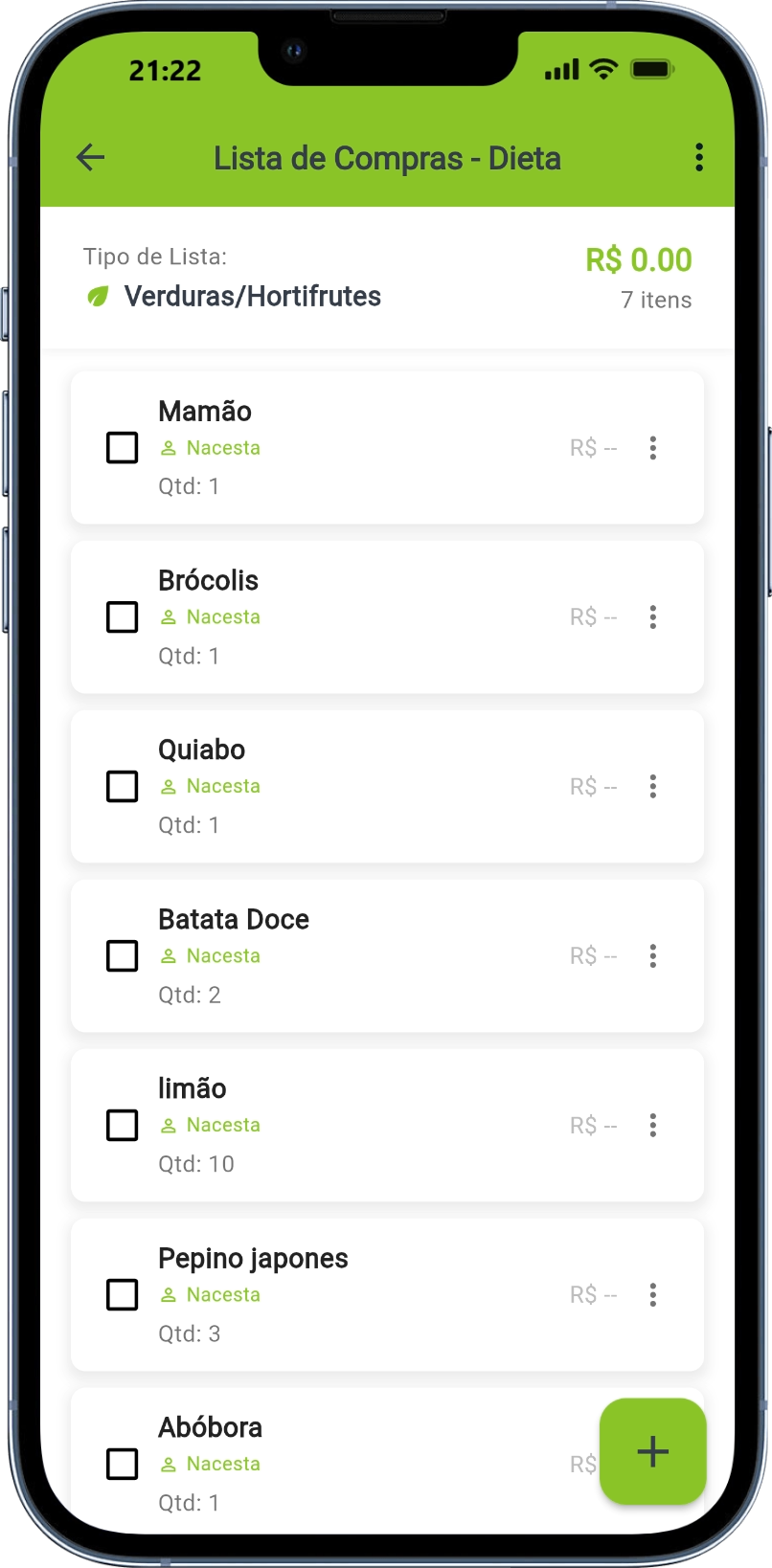This screenshot has height=1568, width=772.
Task: View options for Pepino japones
Action: tap(653, 1295)
